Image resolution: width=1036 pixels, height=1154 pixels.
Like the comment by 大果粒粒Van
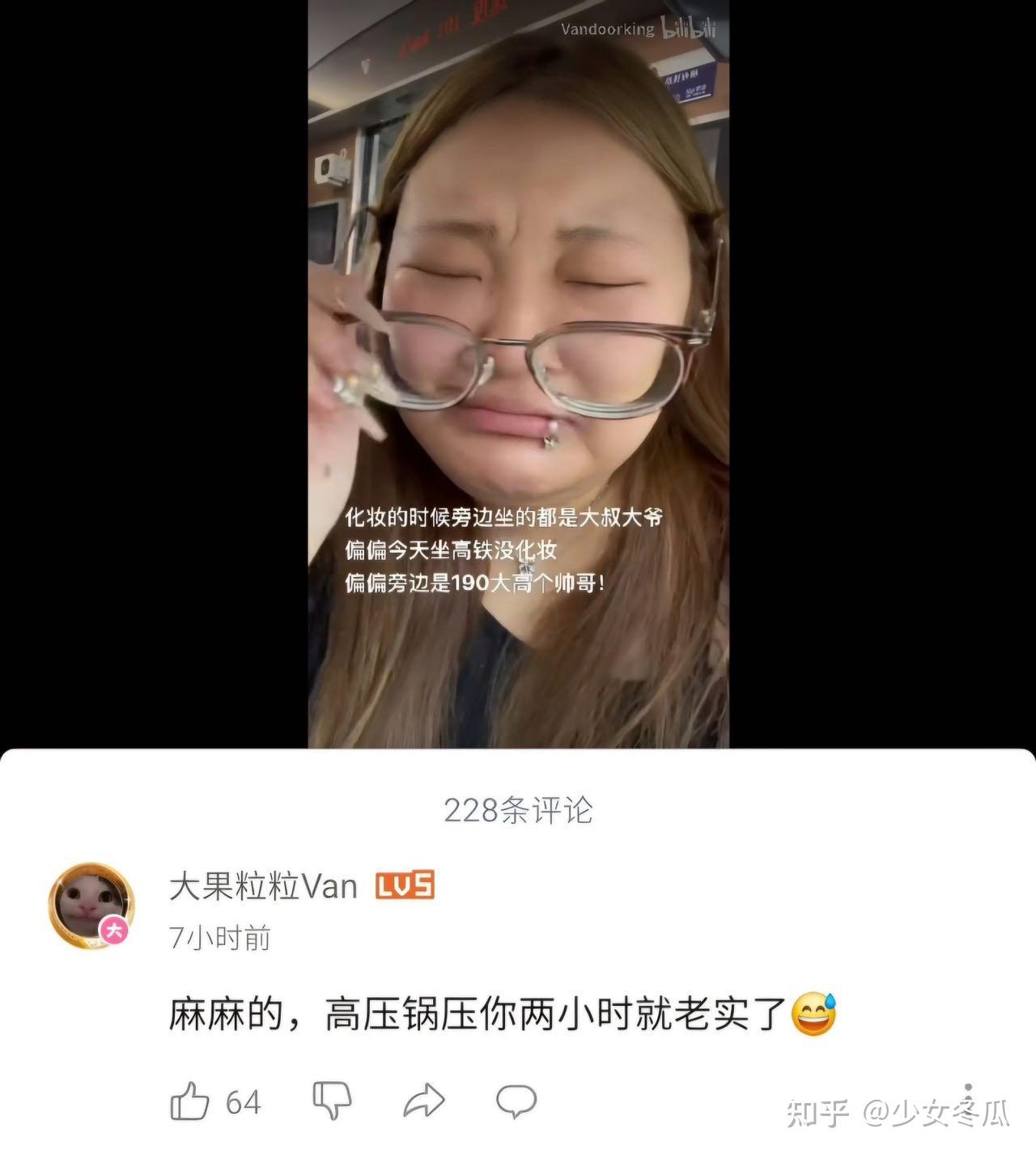[190, 1101]
